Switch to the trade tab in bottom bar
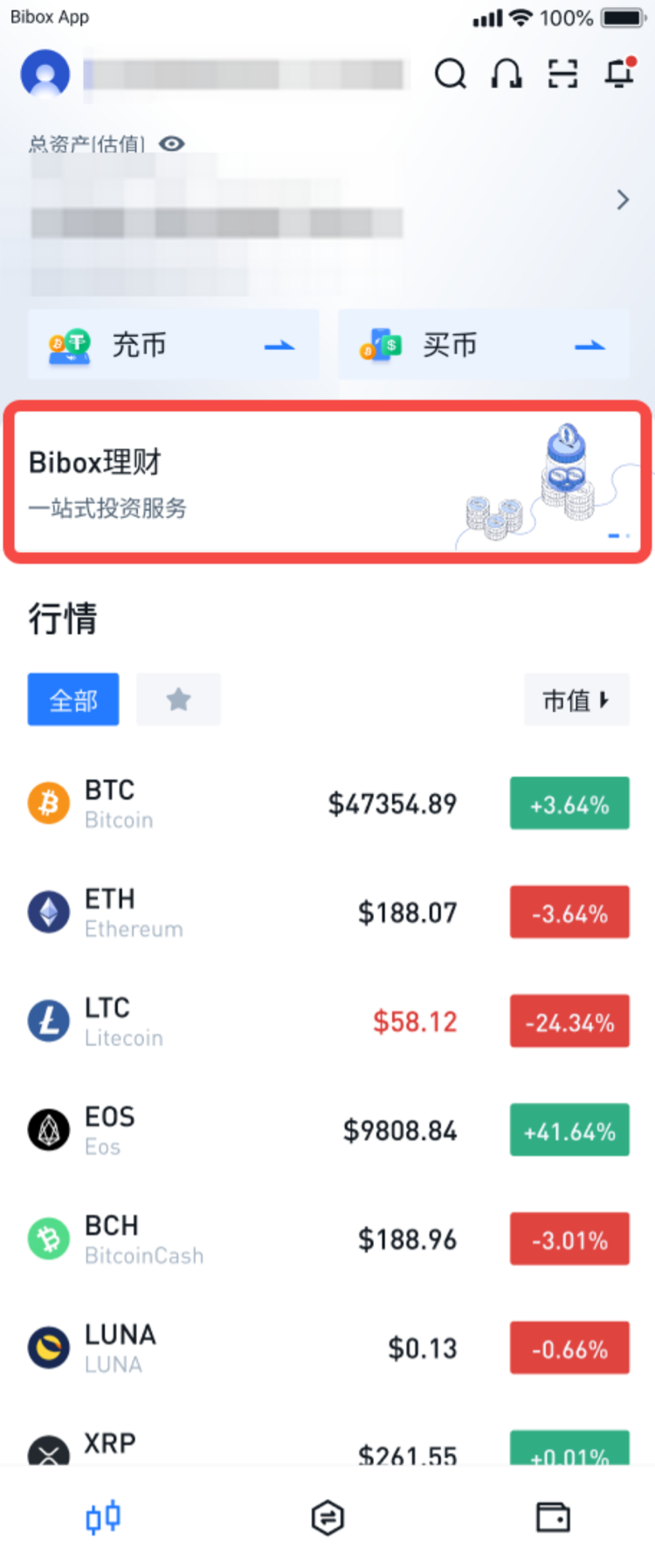 327,1517
